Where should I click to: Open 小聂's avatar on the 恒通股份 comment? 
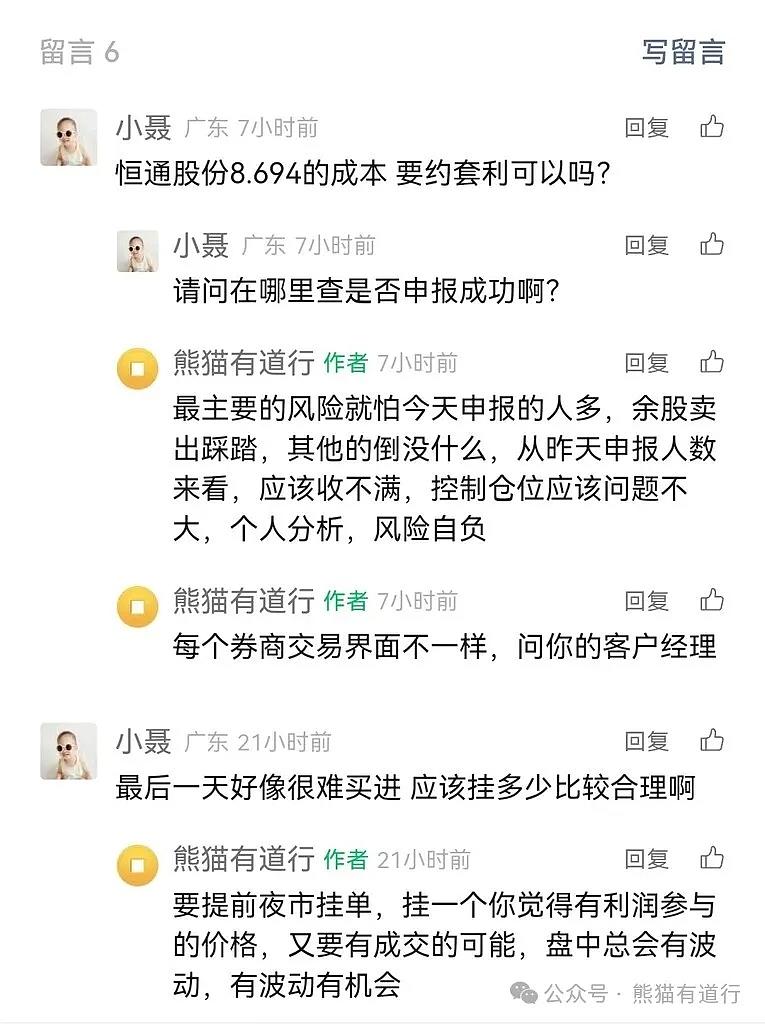tap(68, 137)
